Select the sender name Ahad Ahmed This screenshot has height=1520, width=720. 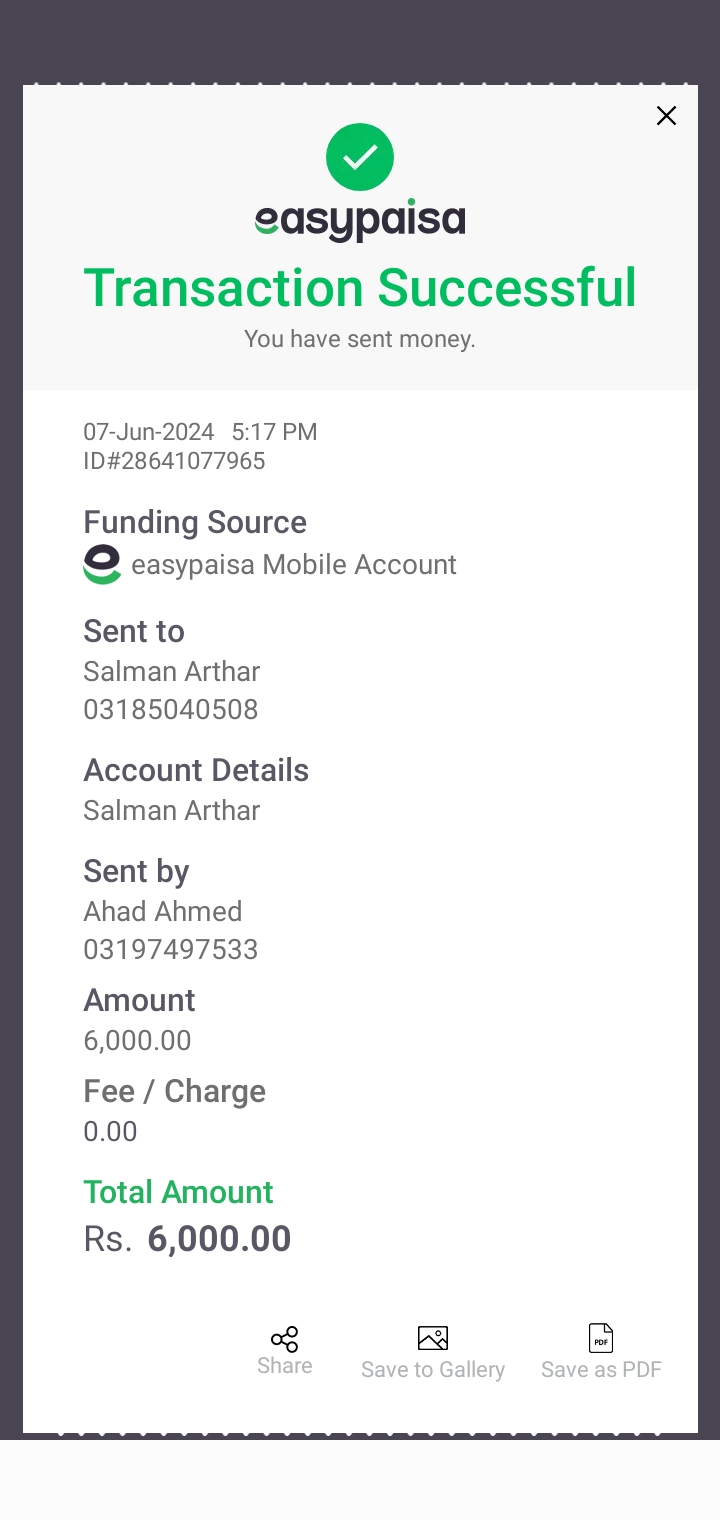pos(162,911)
